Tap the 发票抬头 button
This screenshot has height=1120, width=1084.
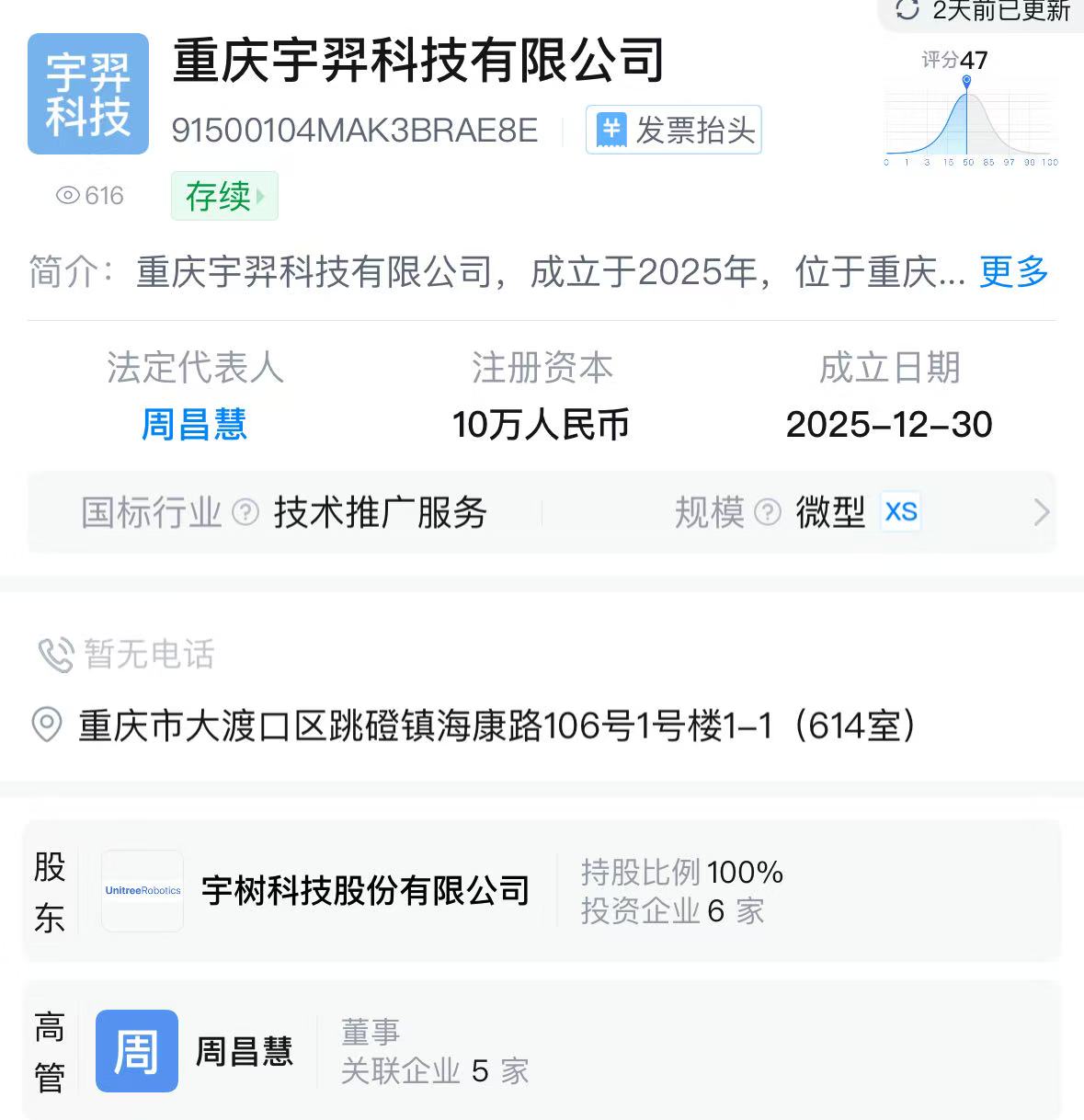[x=674, y=130]
